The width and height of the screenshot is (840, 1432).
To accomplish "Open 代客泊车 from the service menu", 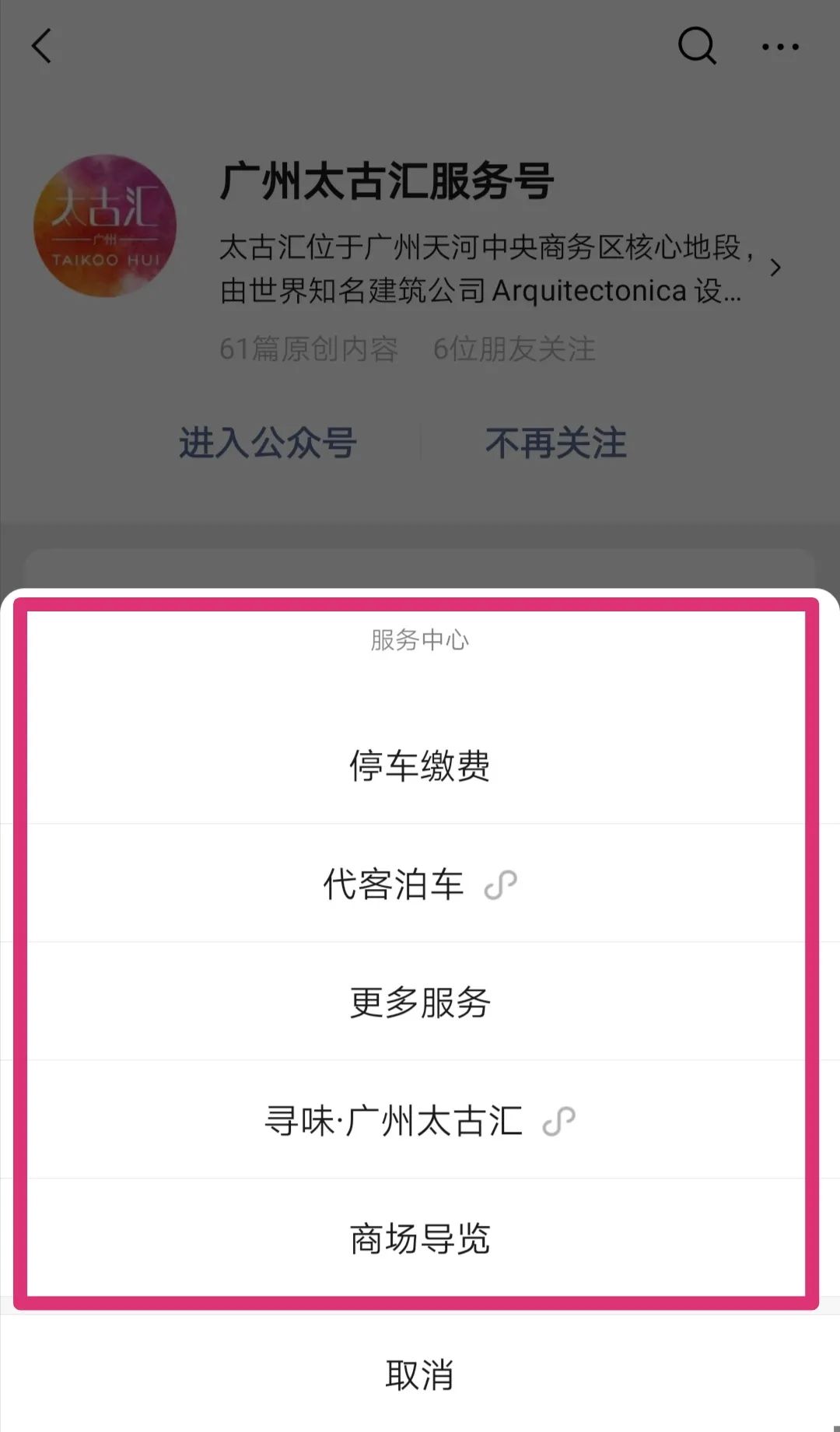I will (393, 884).
